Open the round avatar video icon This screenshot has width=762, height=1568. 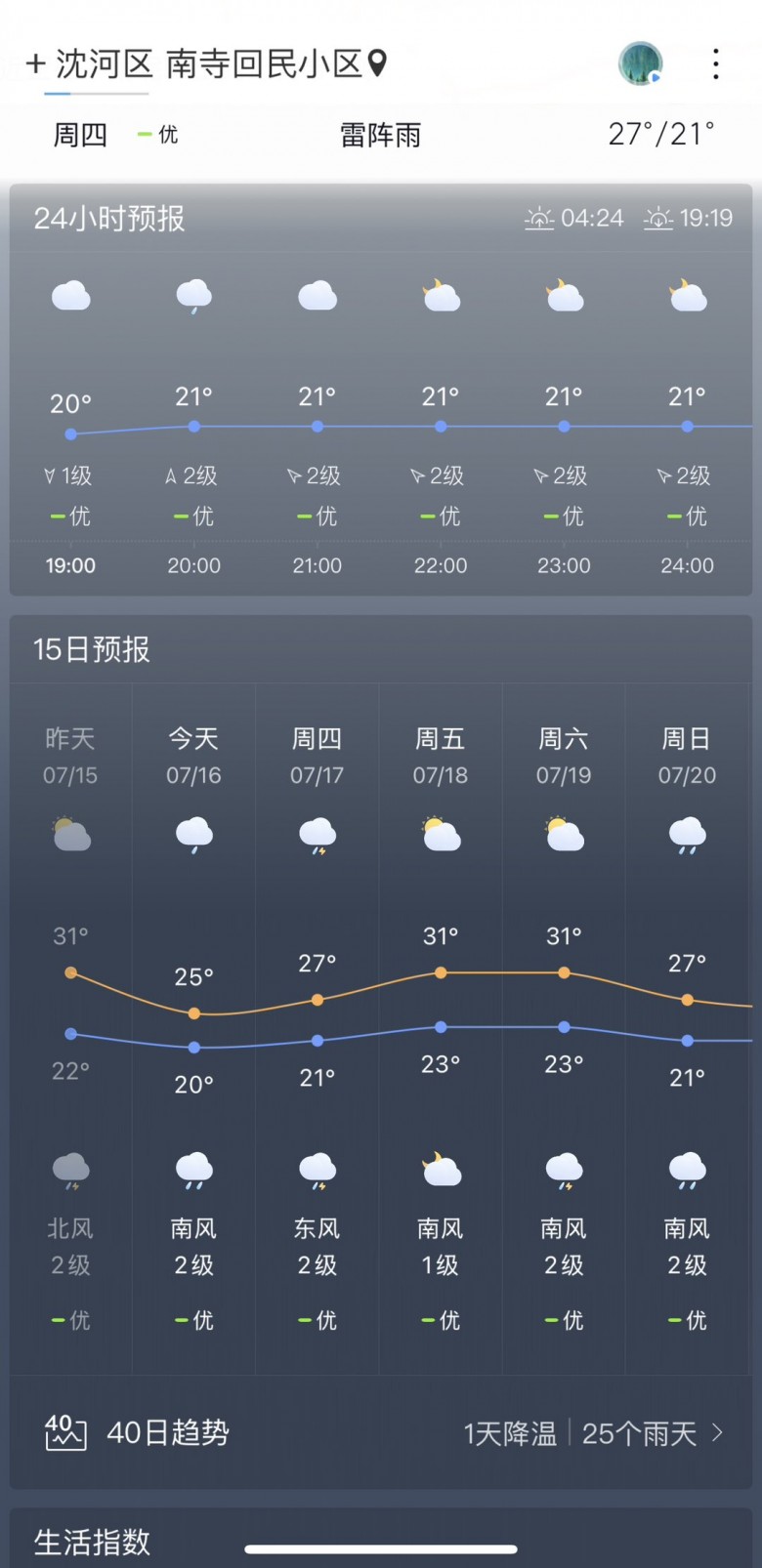tap(641, 64)
